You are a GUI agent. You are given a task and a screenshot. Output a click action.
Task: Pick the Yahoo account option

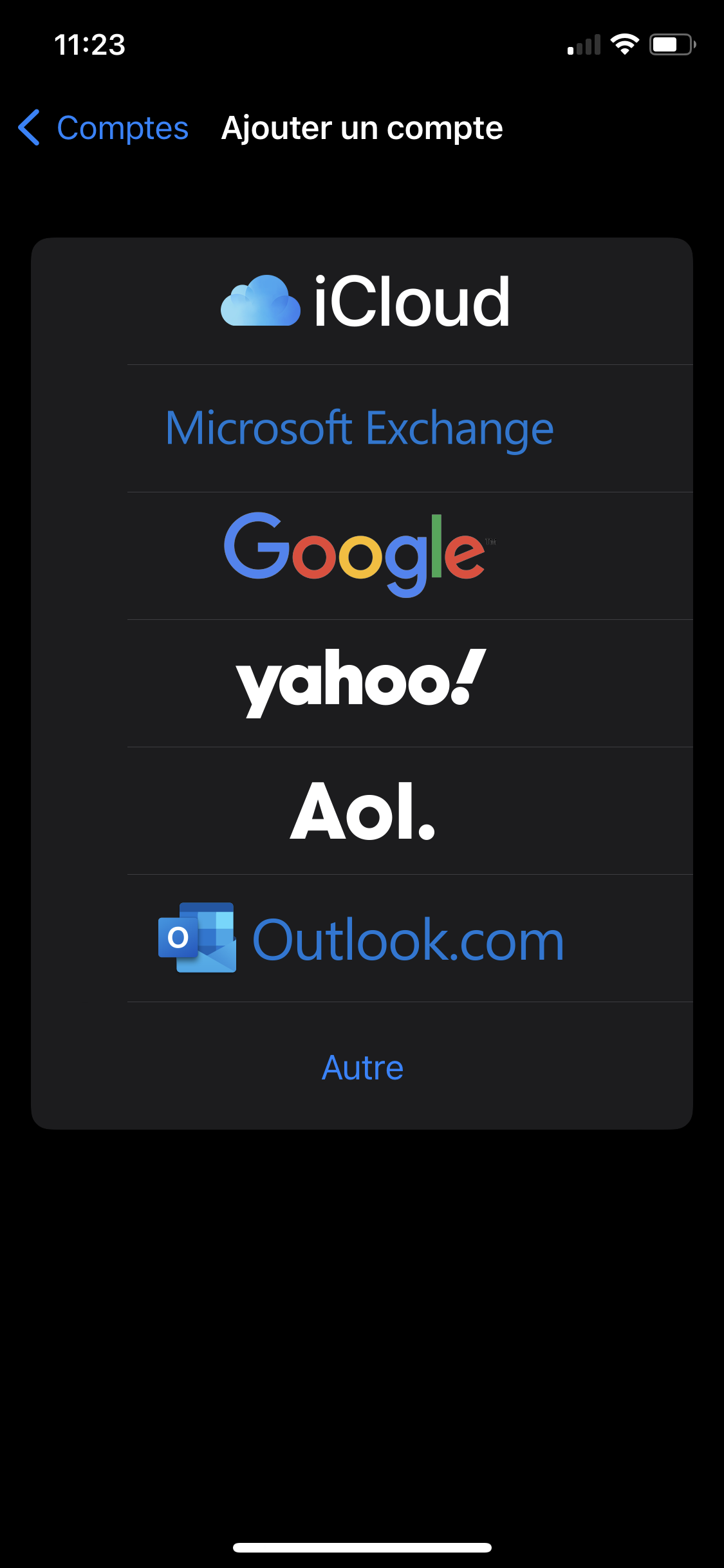[x=362, y=684]
